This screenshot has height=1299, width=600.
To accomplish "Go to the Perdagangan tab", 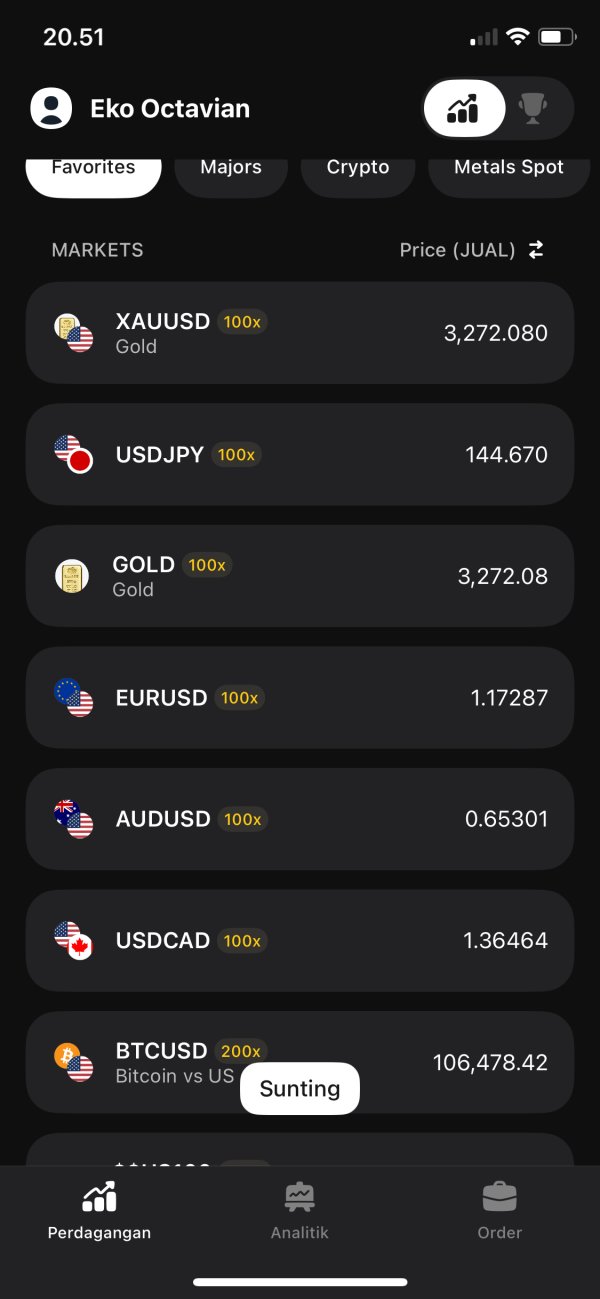I will click(x=99, y=1211).
